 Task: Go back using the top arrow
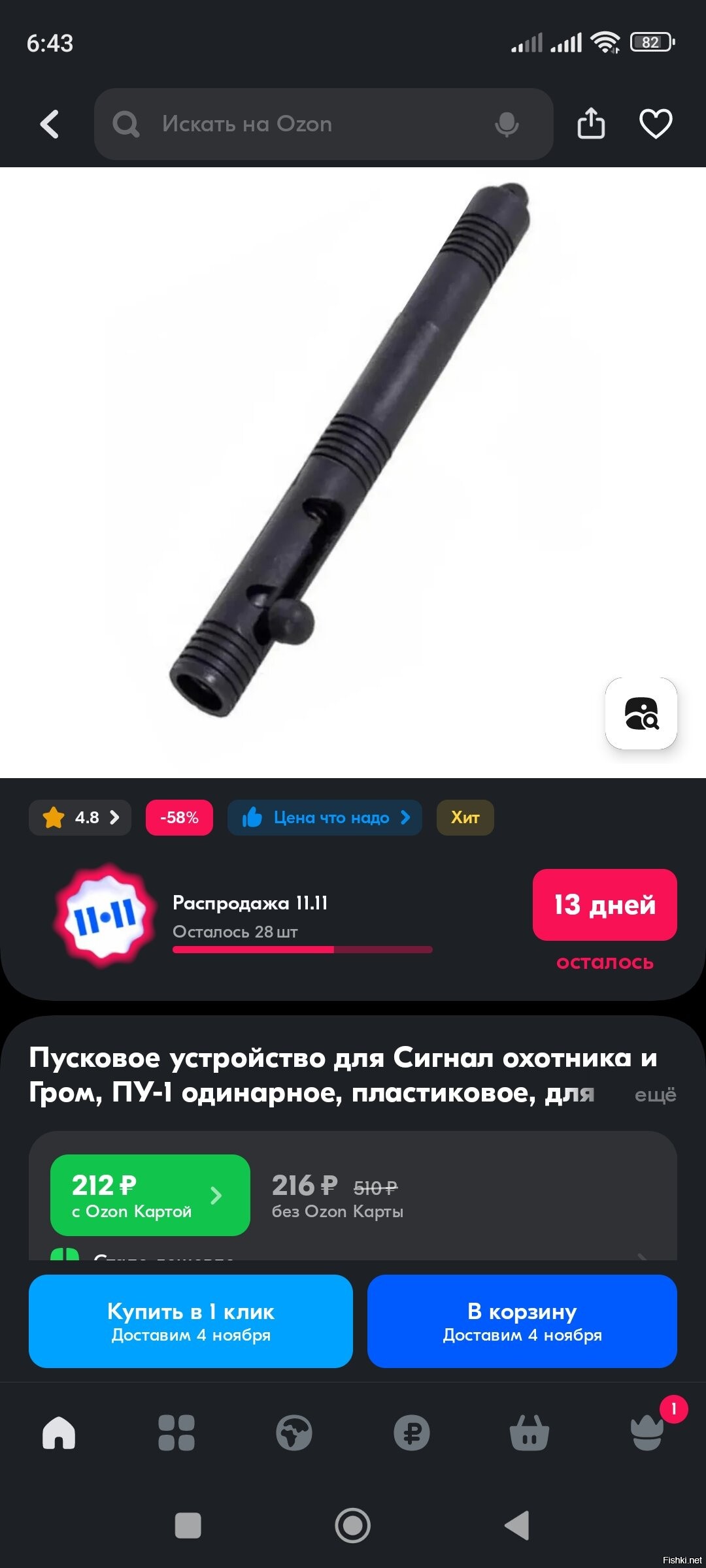click(x=50, y=124)
